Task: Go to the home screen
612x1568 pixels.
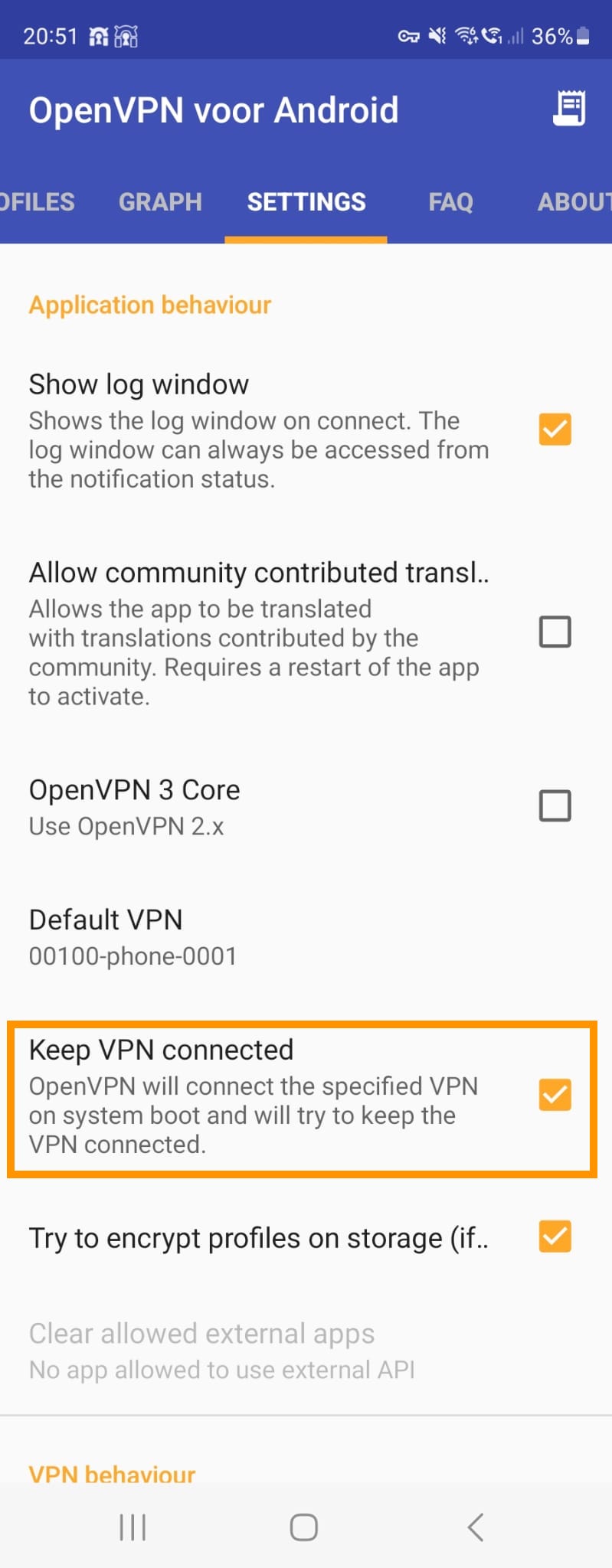Action: 304,1527
